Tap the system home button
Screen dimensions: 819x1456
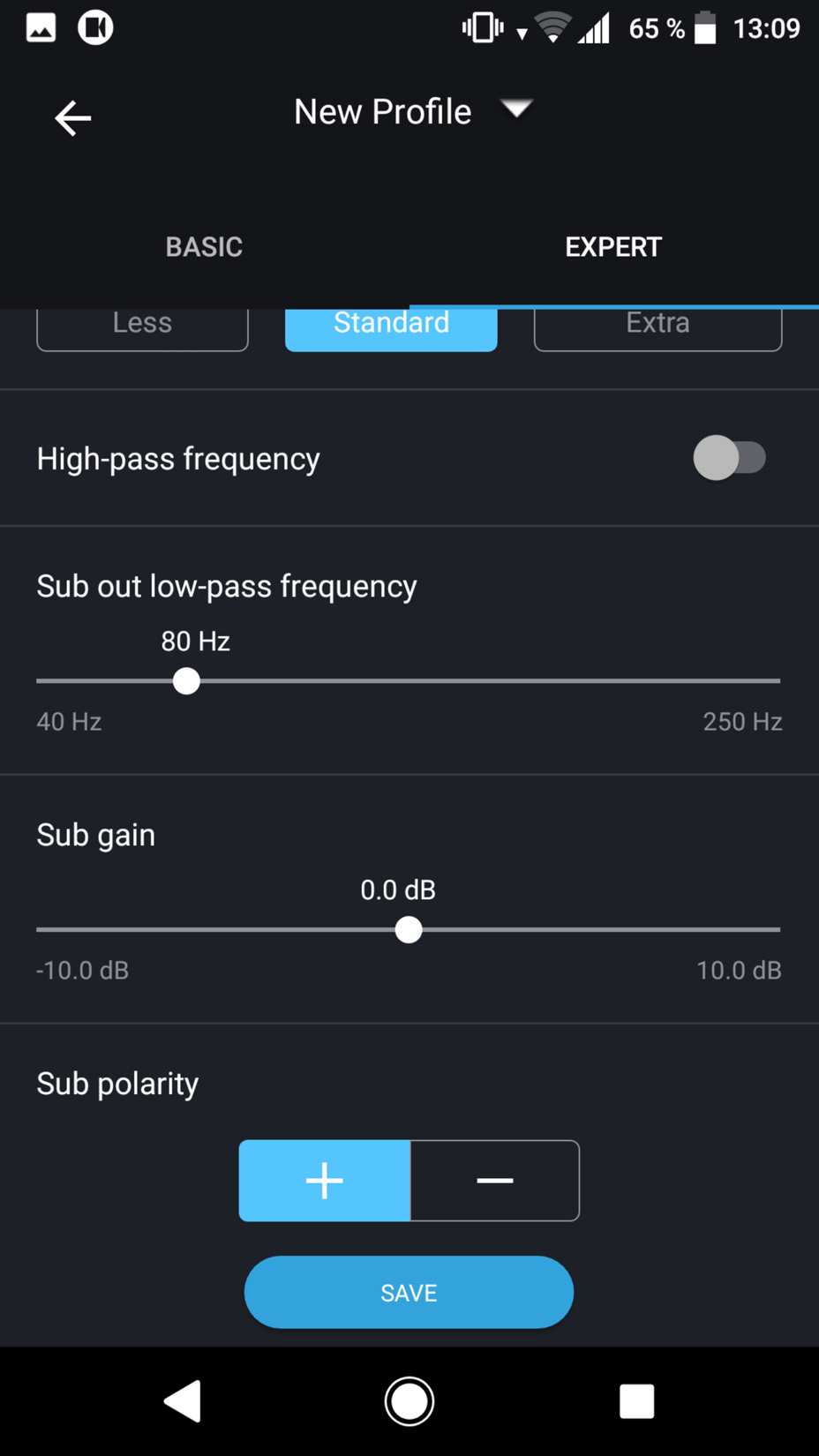pyautogui.click(x=409, y=1401)
